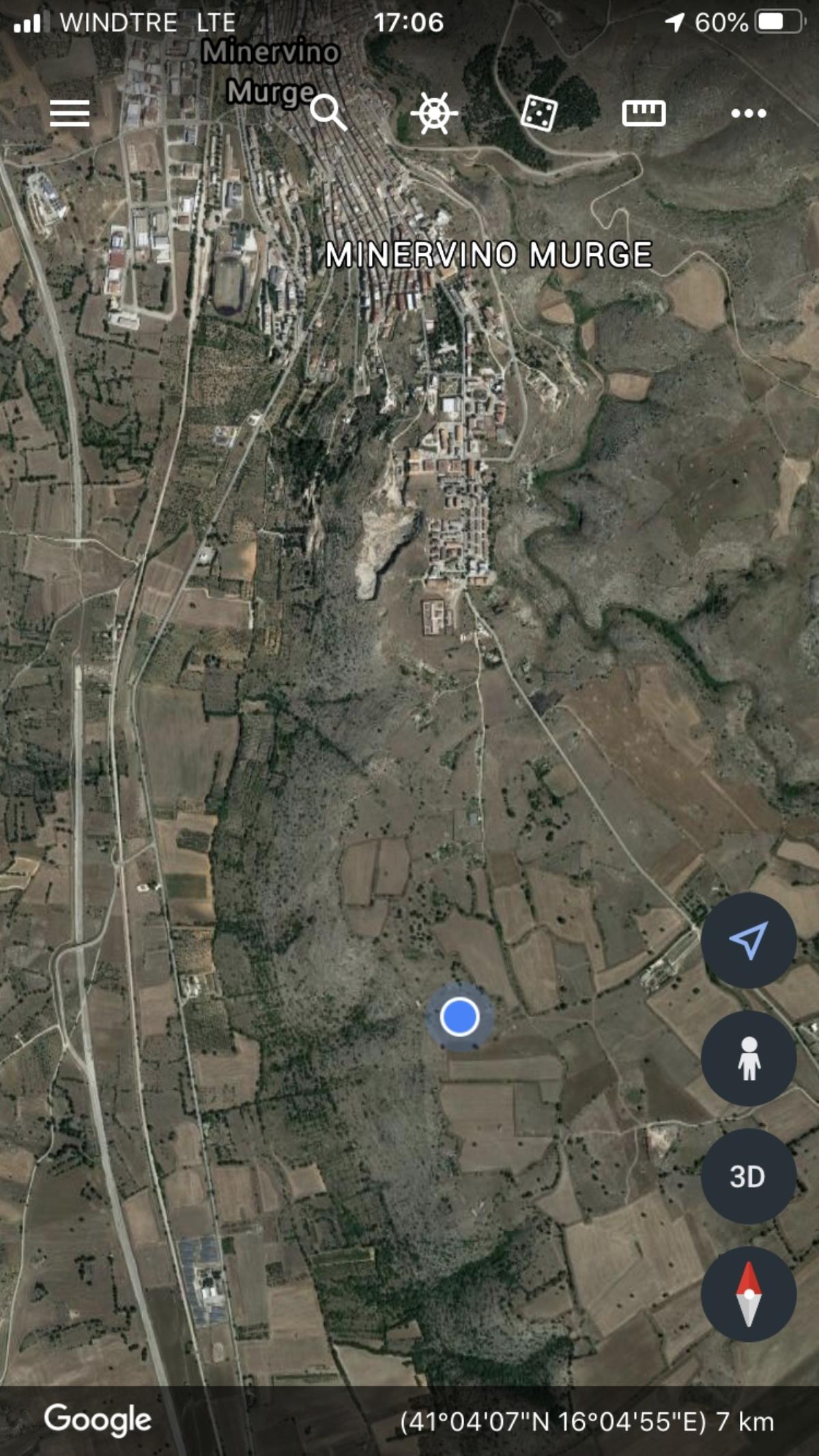Open the hamburger menu

70,113
